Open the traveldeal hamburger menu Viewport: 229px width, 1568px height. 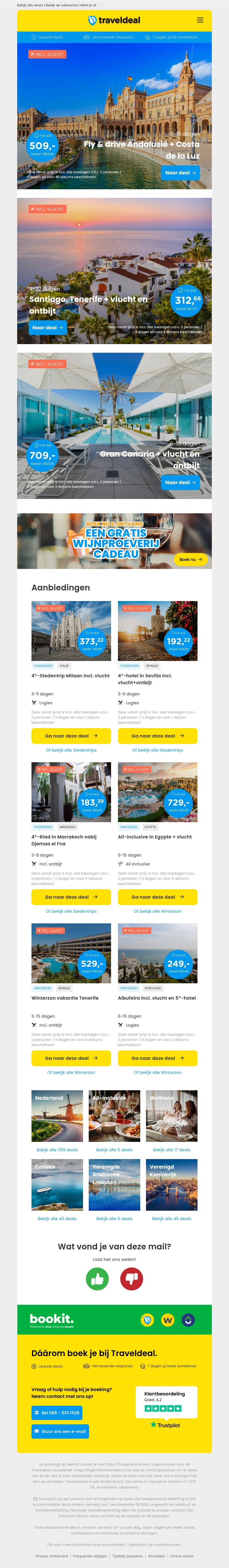(x=200, y=20)
